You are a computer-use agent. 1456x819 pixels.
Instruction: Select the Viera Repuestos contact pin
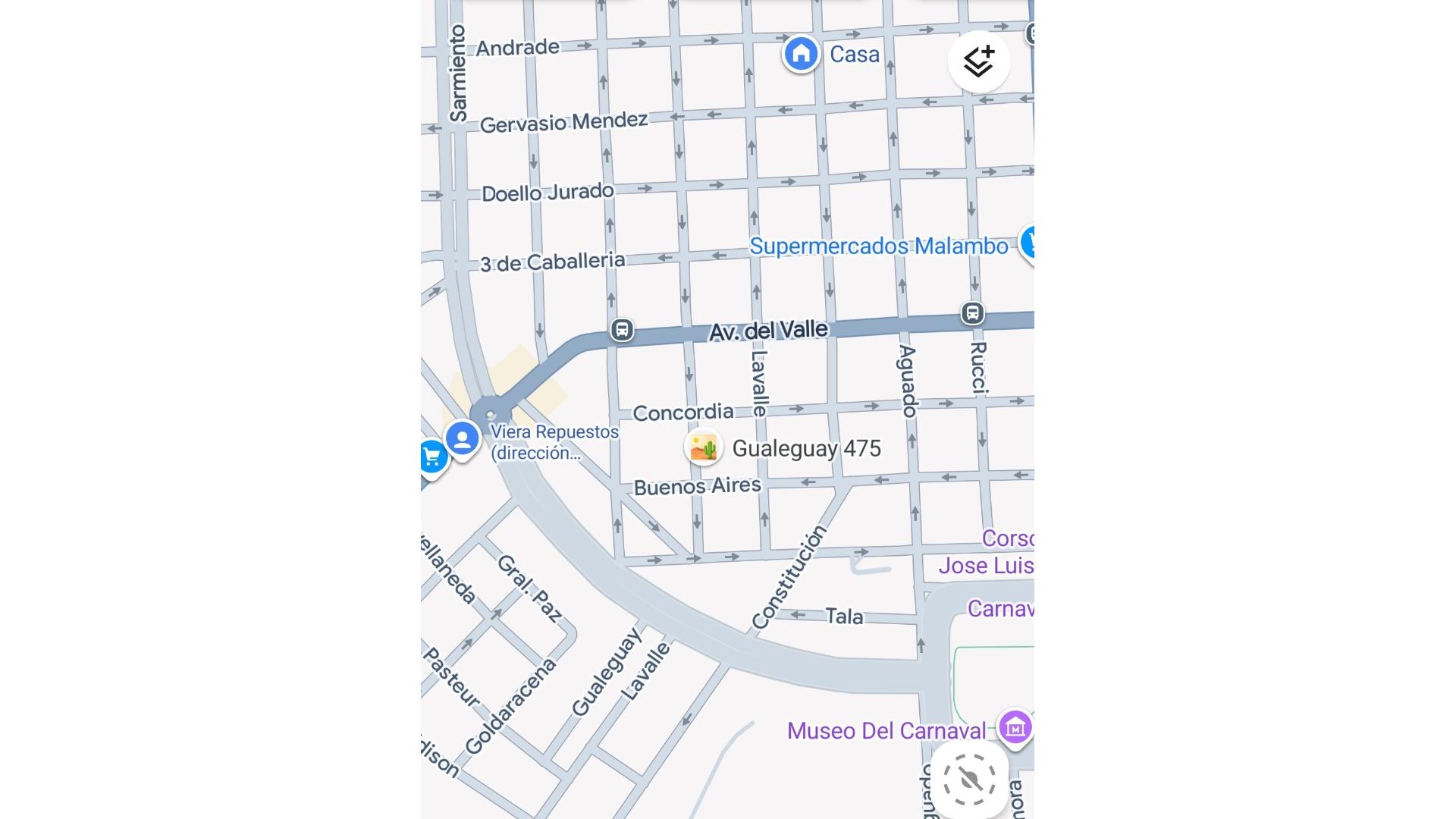click(463, 438)
